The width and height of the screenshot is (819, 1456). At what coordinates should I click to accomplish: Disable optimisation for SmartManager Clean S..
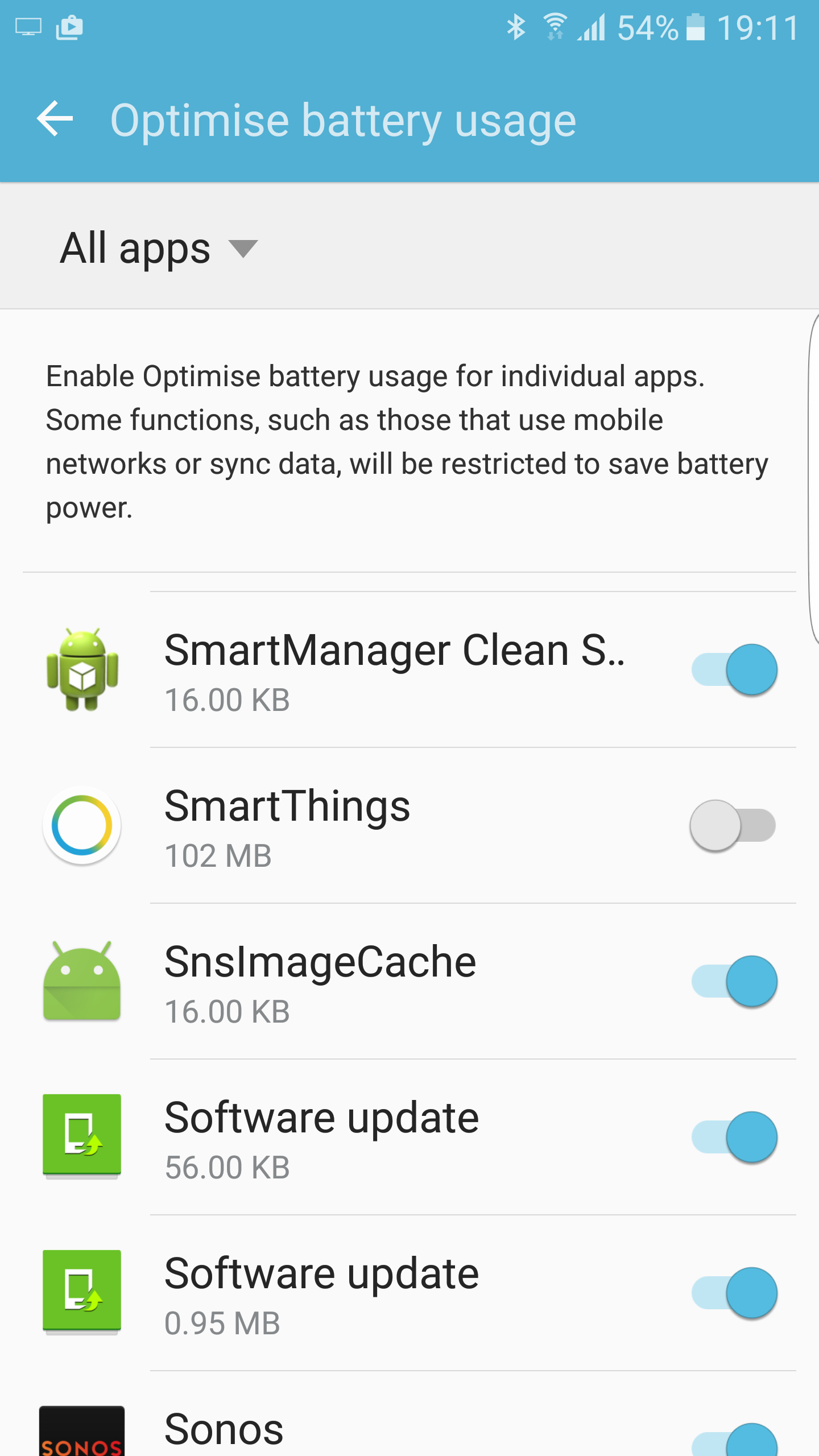tap(734, 669)
